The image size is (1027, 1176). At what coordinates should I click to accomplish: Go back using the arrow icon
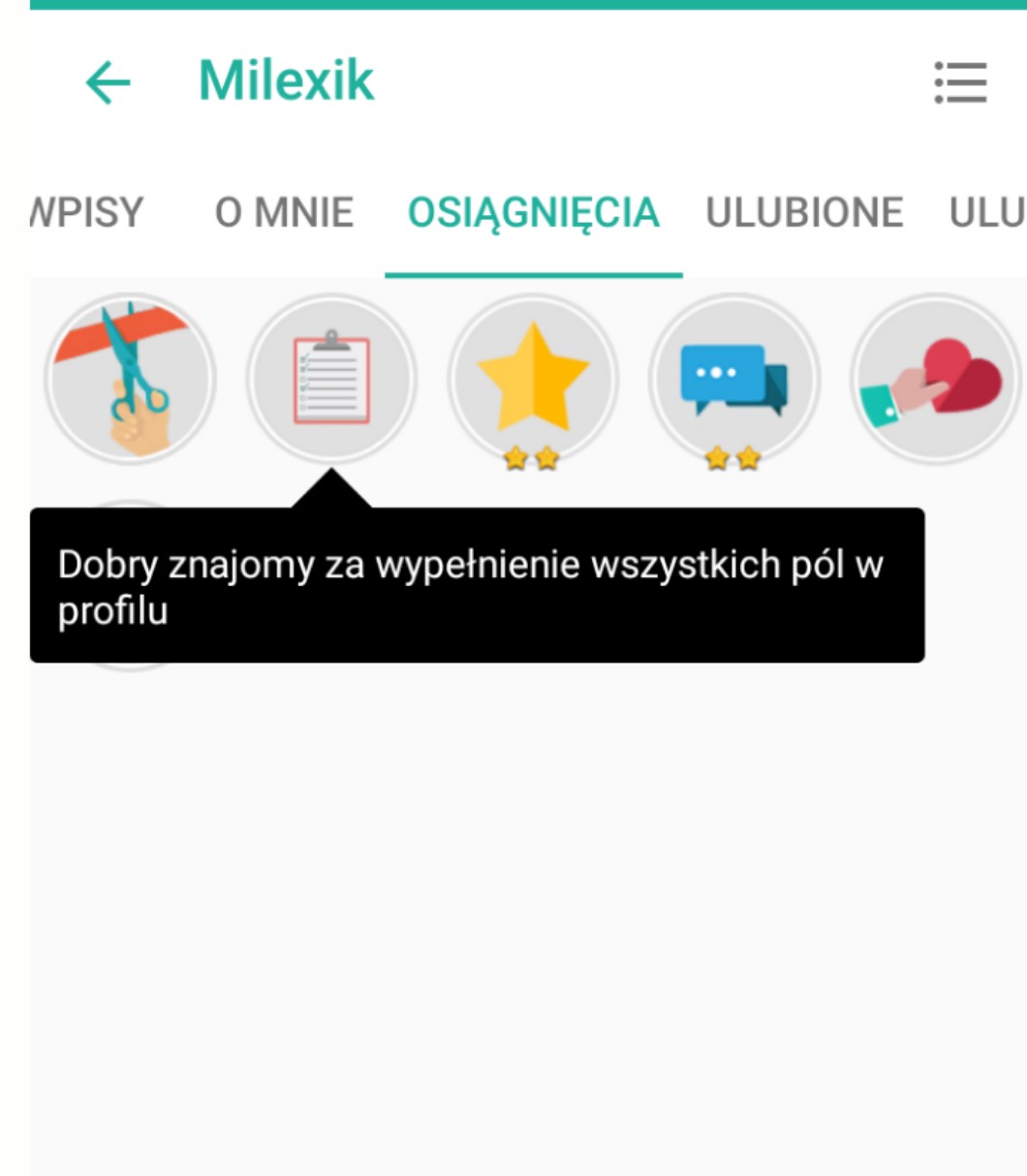[x=108, y=82]
